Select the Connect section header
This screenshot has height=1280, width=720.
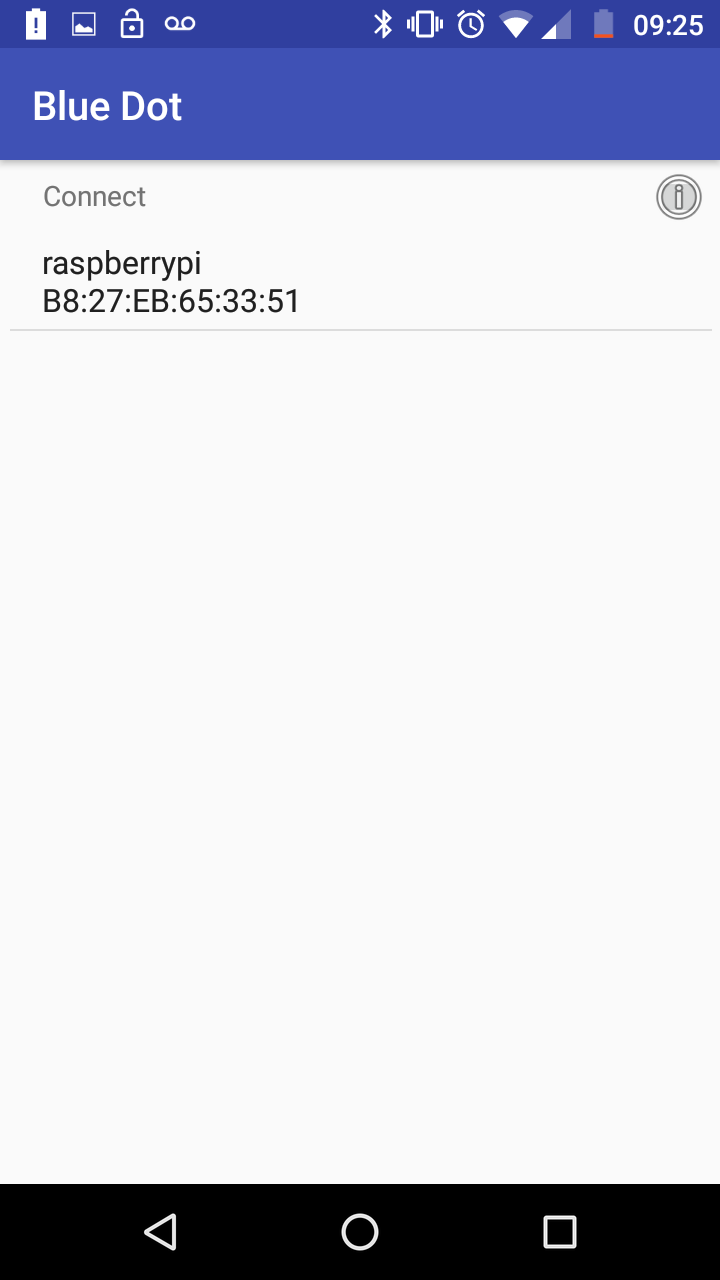click(94, 196)
